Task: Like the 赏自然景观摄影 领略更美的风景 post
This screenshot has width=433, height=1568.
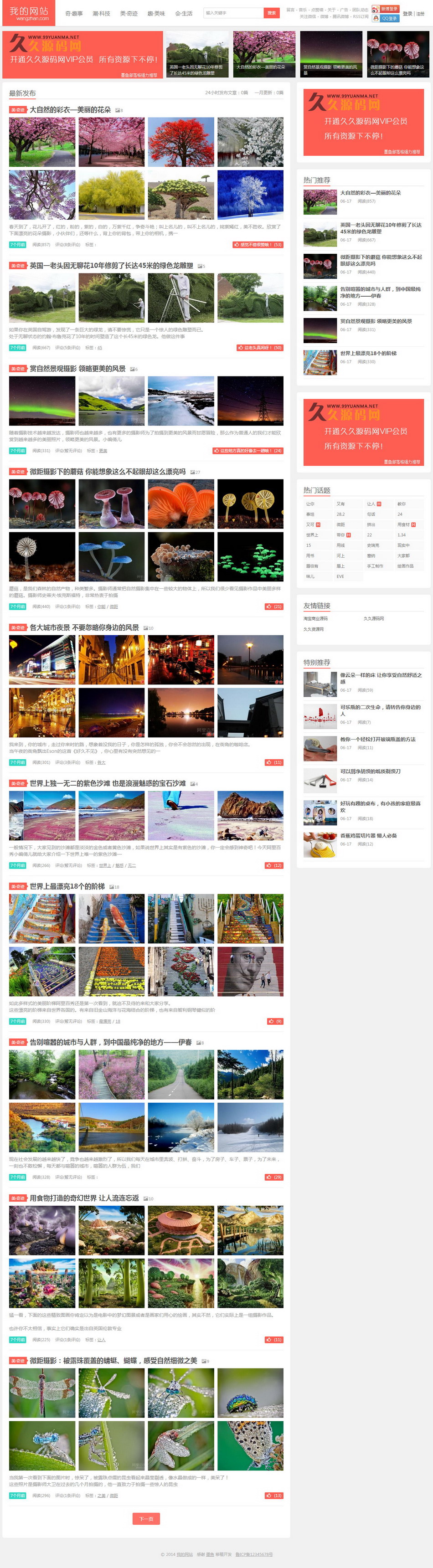Action: (x=248, y=451)
